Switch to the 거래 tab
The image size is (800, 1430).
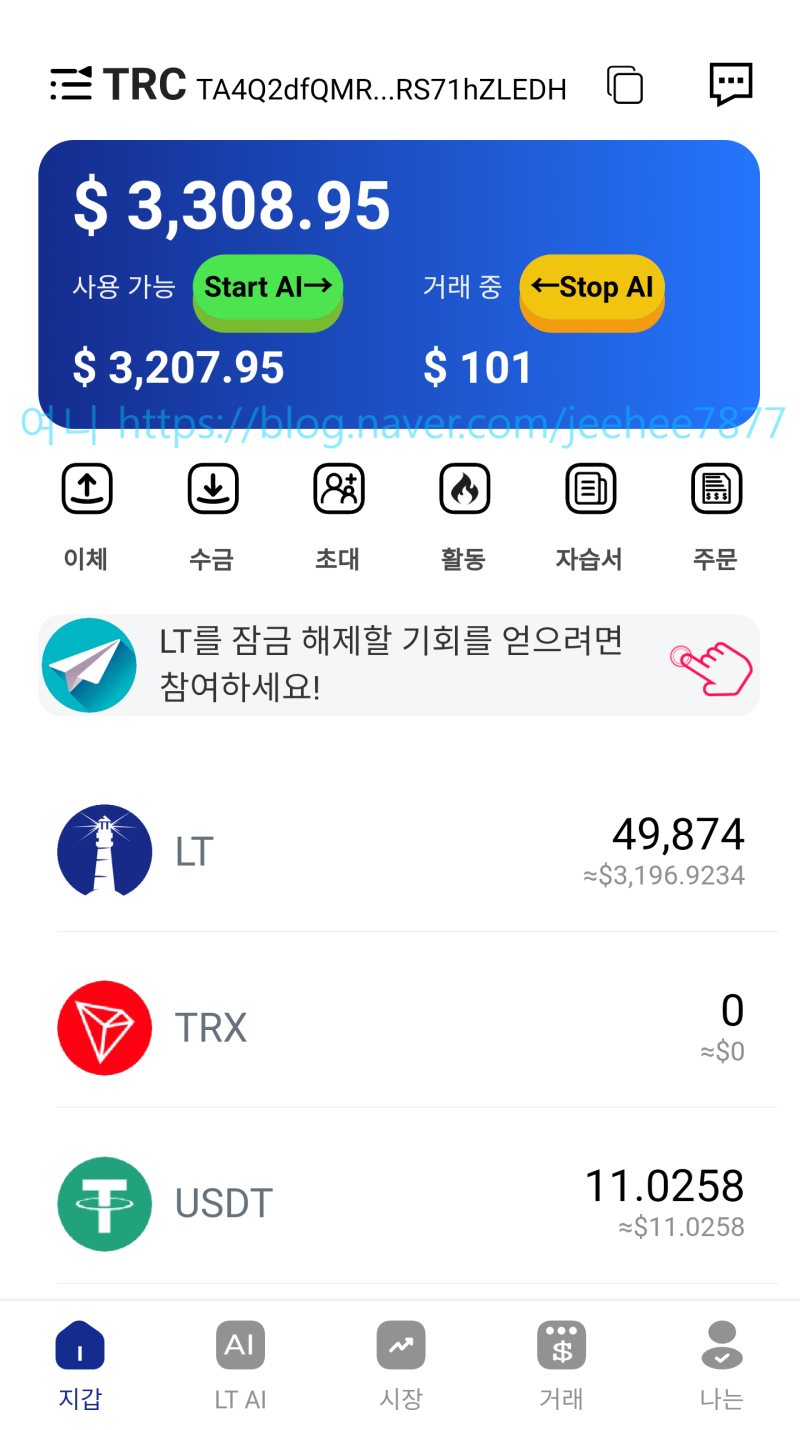561,1365
